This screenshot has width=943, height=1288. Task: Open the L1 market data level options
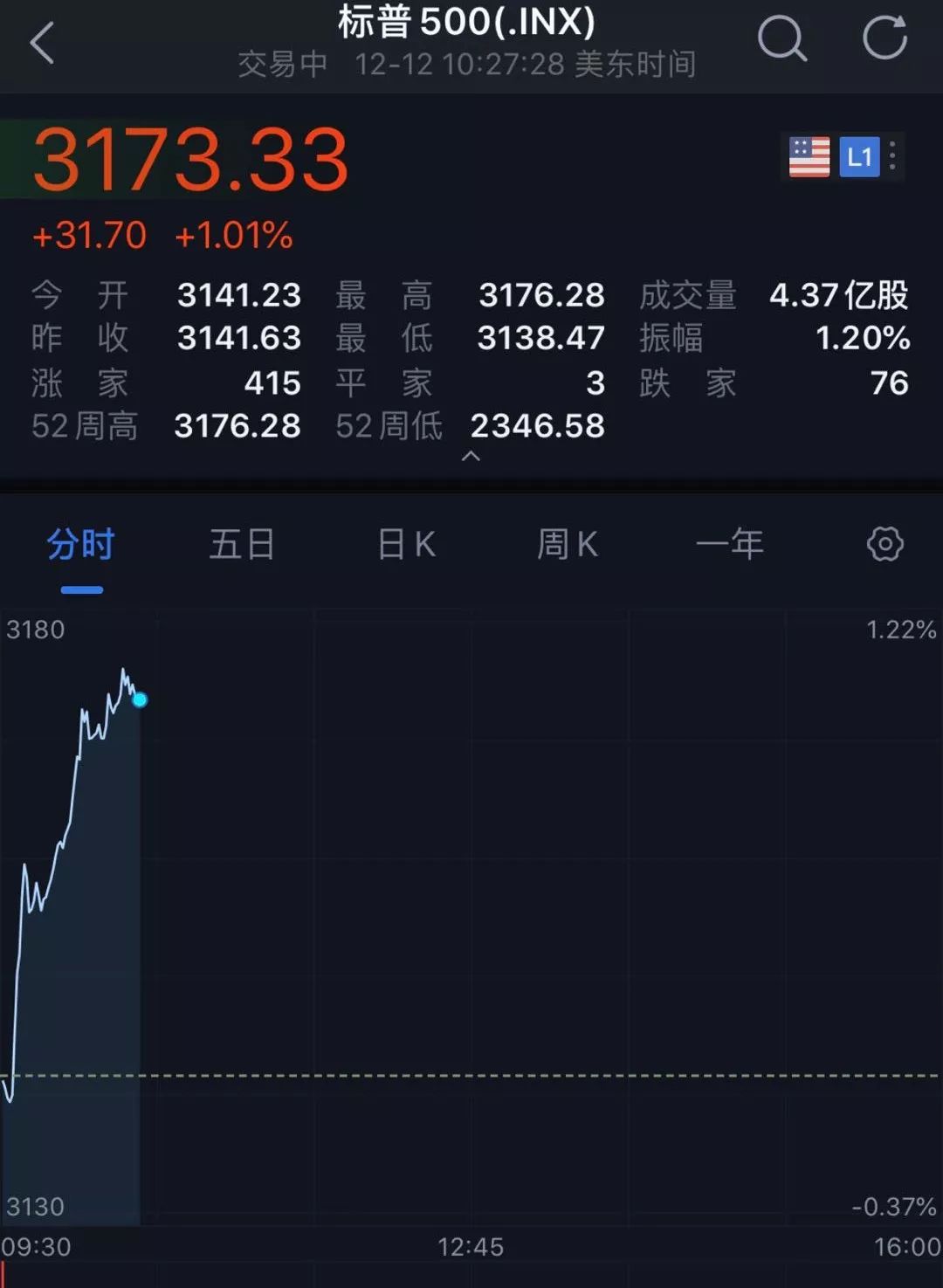click(x=859, y=157)
